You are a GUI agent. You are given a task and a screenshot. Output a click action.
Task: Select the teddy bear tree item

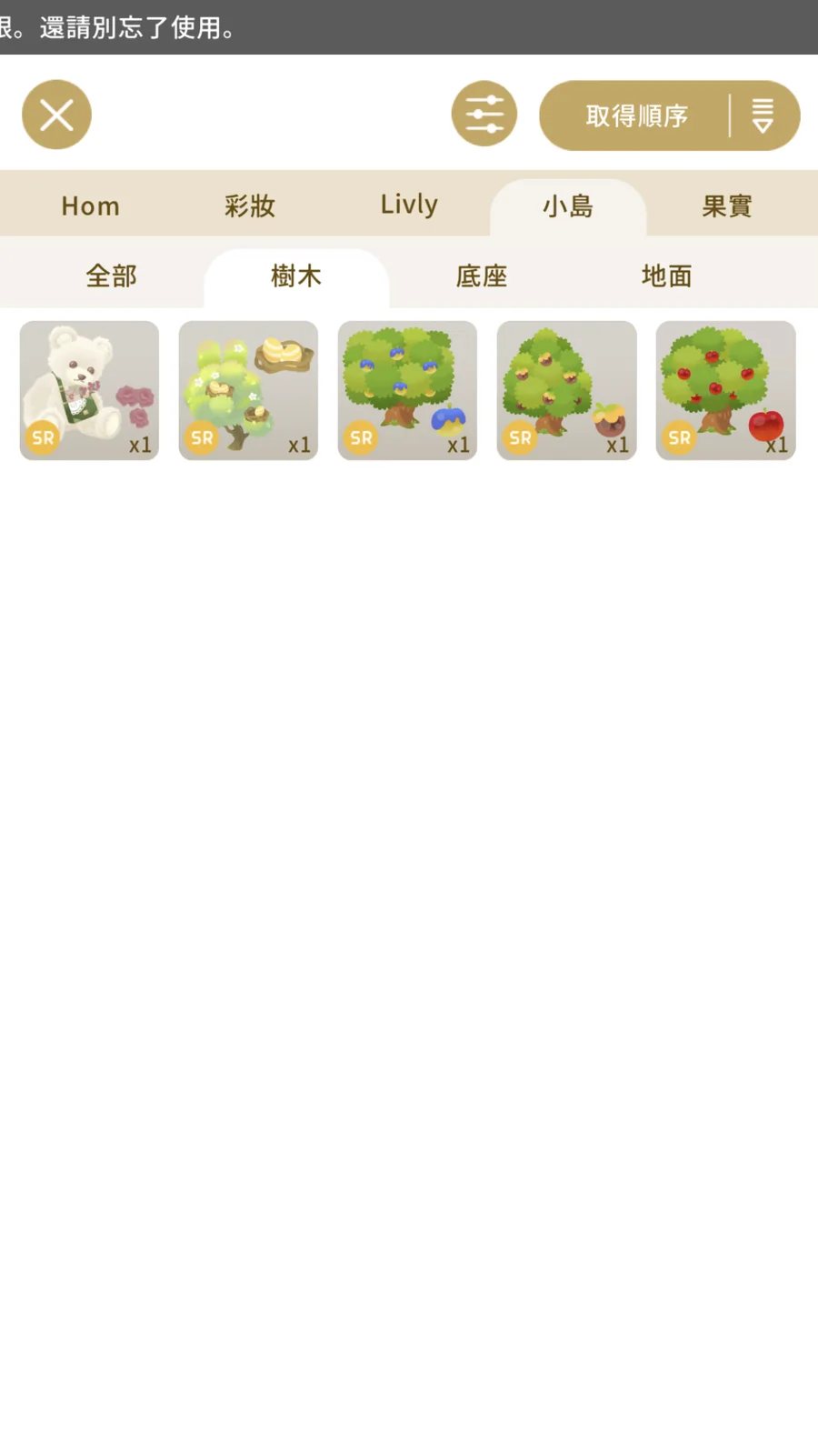(89, 390)
